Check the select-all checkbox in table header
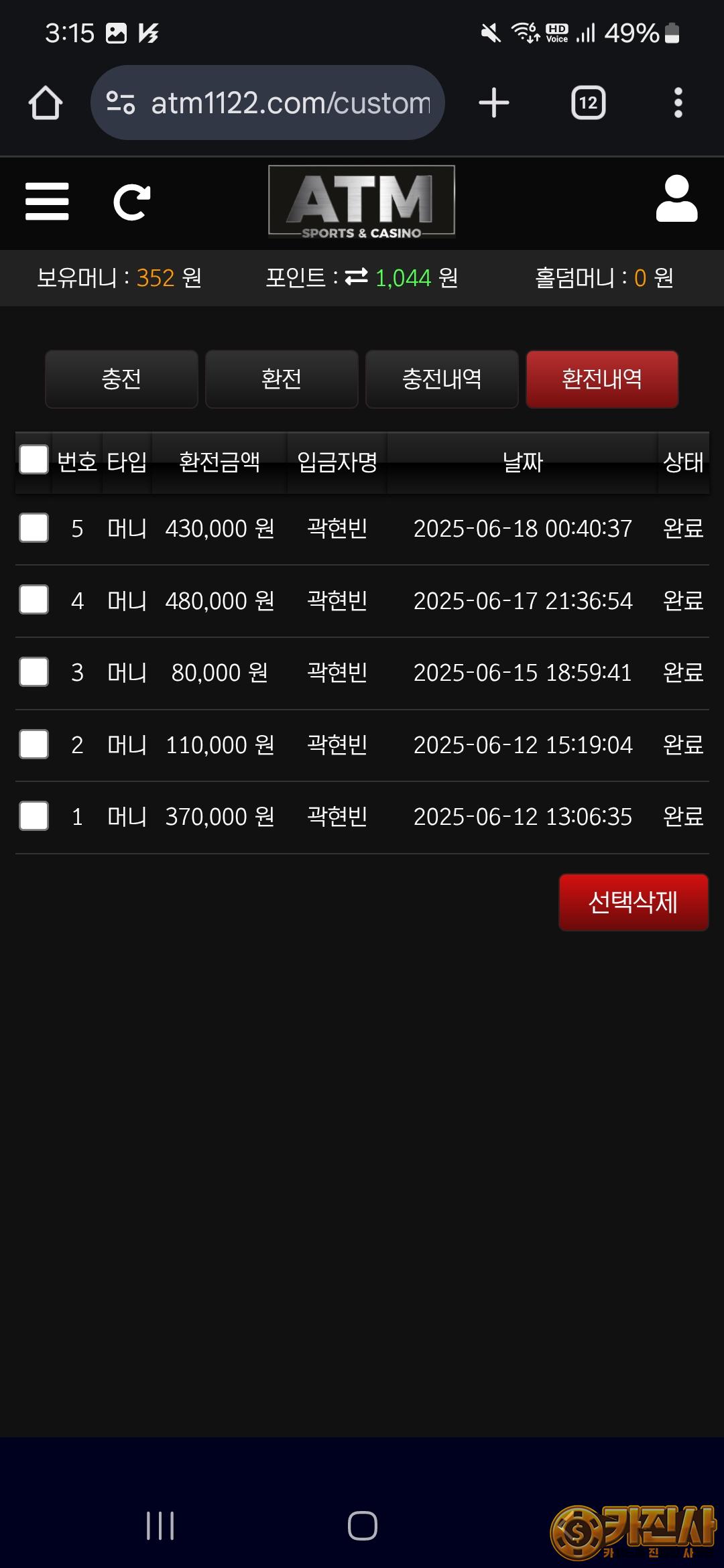Screen dimensions: 724x1568 (34, 460)
